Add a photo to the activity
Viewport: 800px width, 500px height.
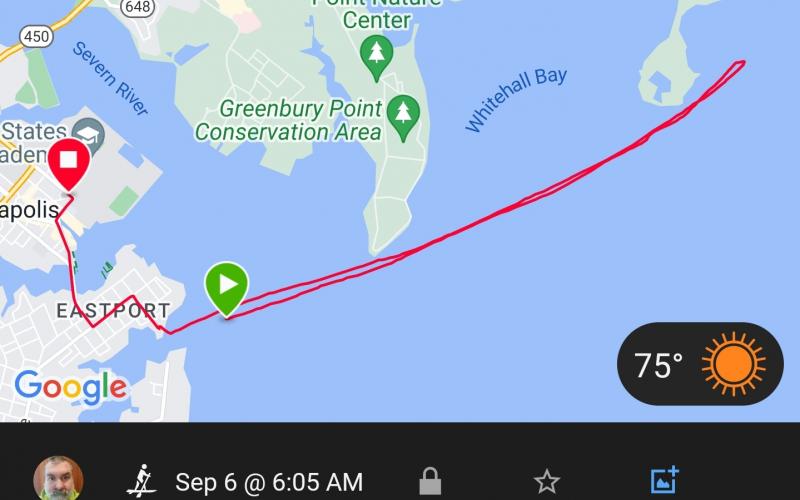(665, 481)
